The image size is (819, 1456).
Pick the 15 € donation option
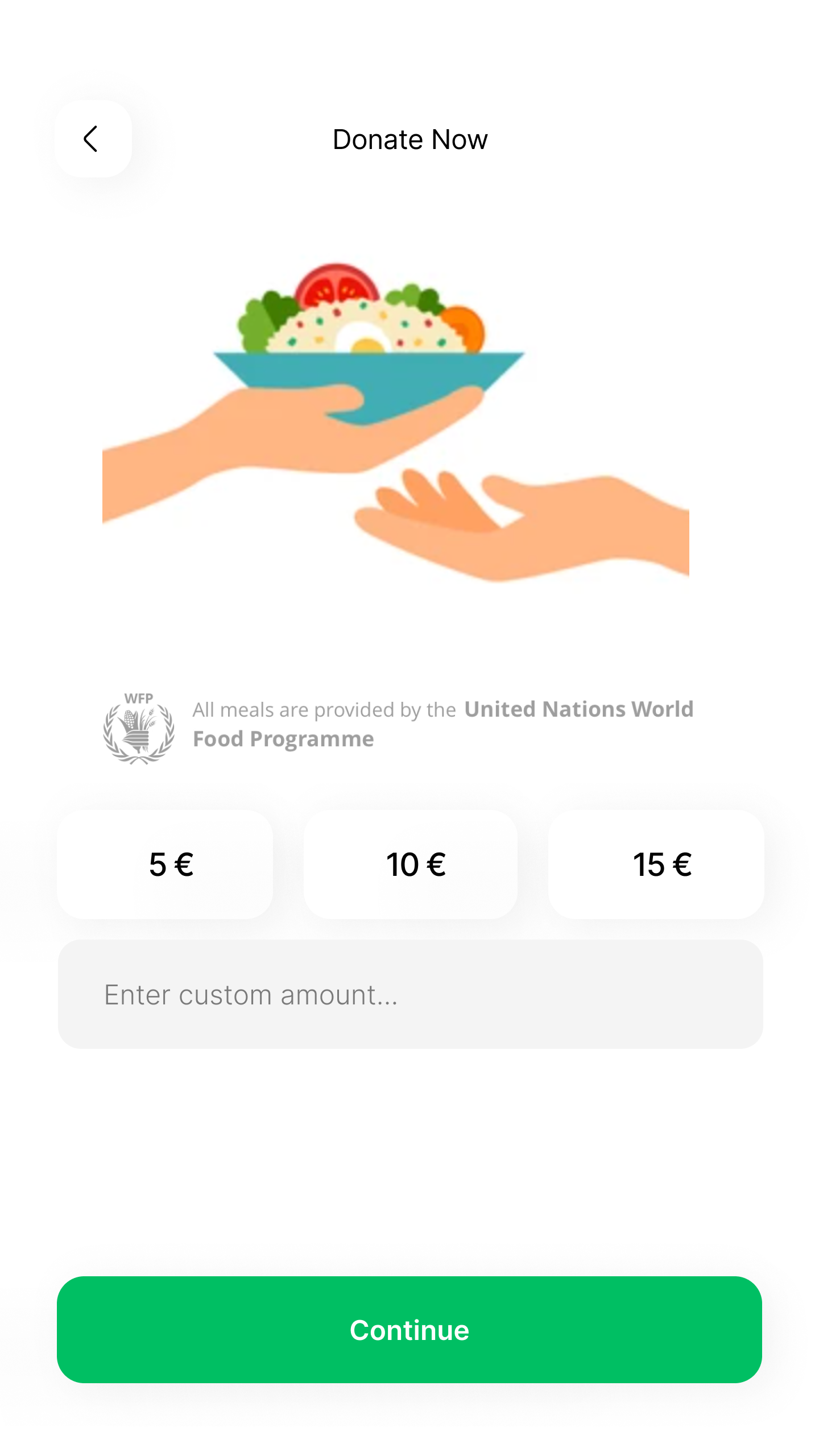click(655, 864)
